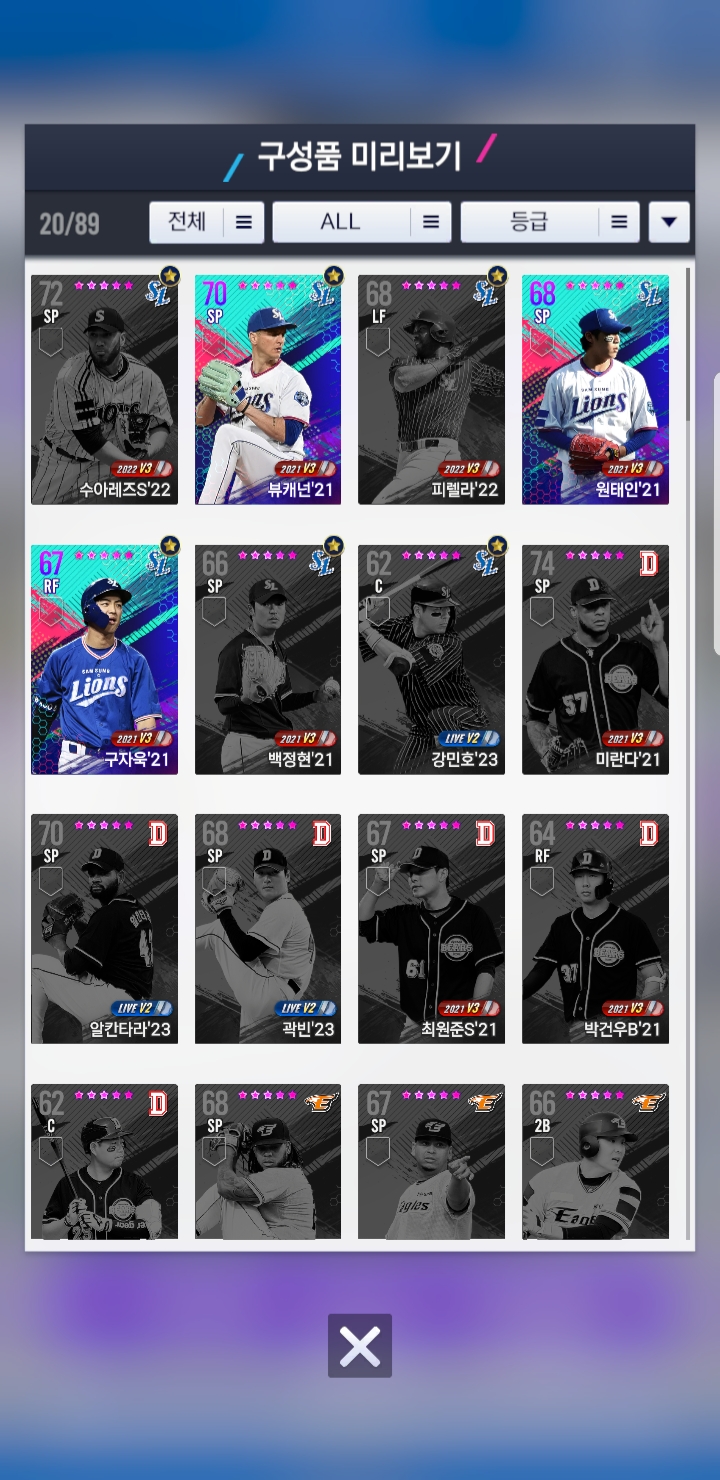
Task: Open the 박건우B'21 player card
Action: click(595, 929)
